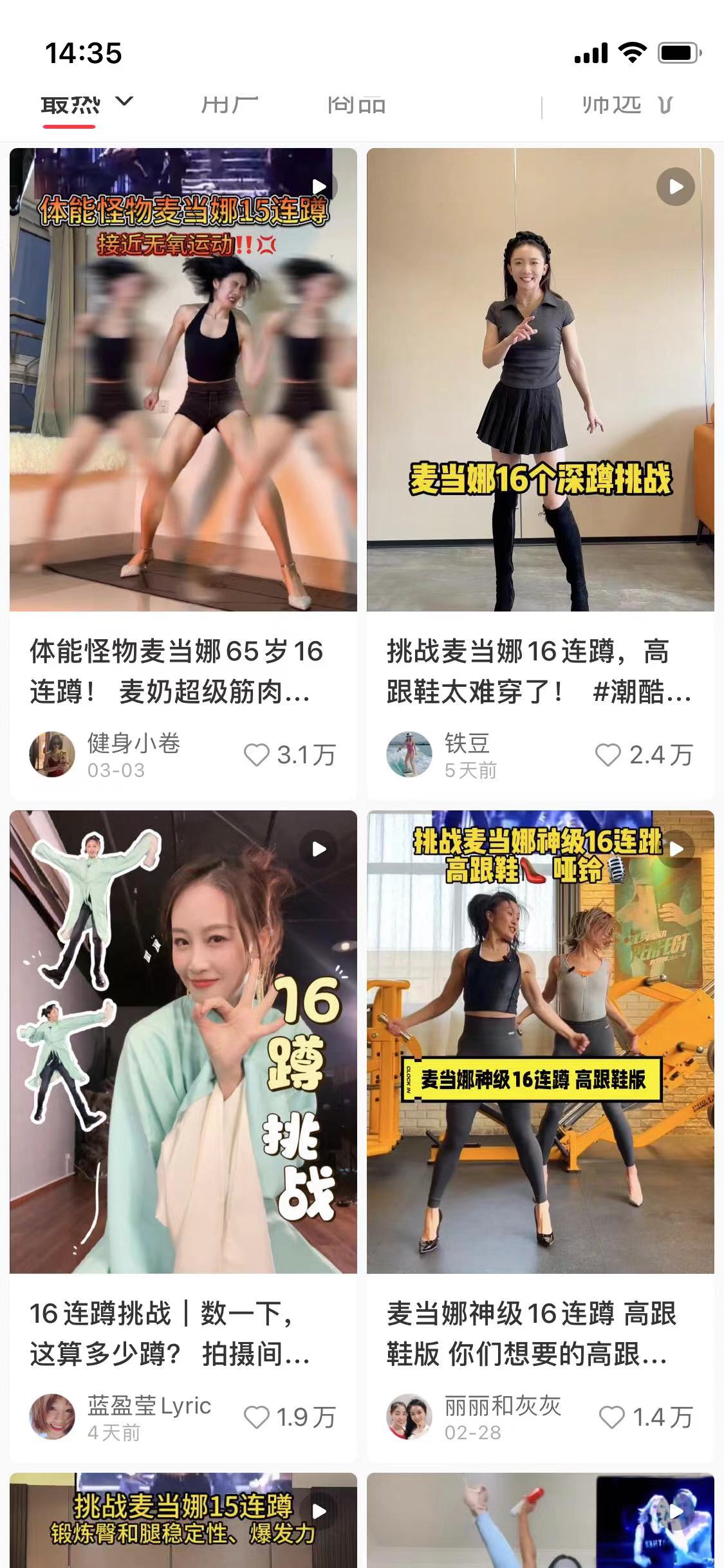Open the 最热 sort dropdown
The height and width of the screenshot is (1568, 724).
[87, 104]
